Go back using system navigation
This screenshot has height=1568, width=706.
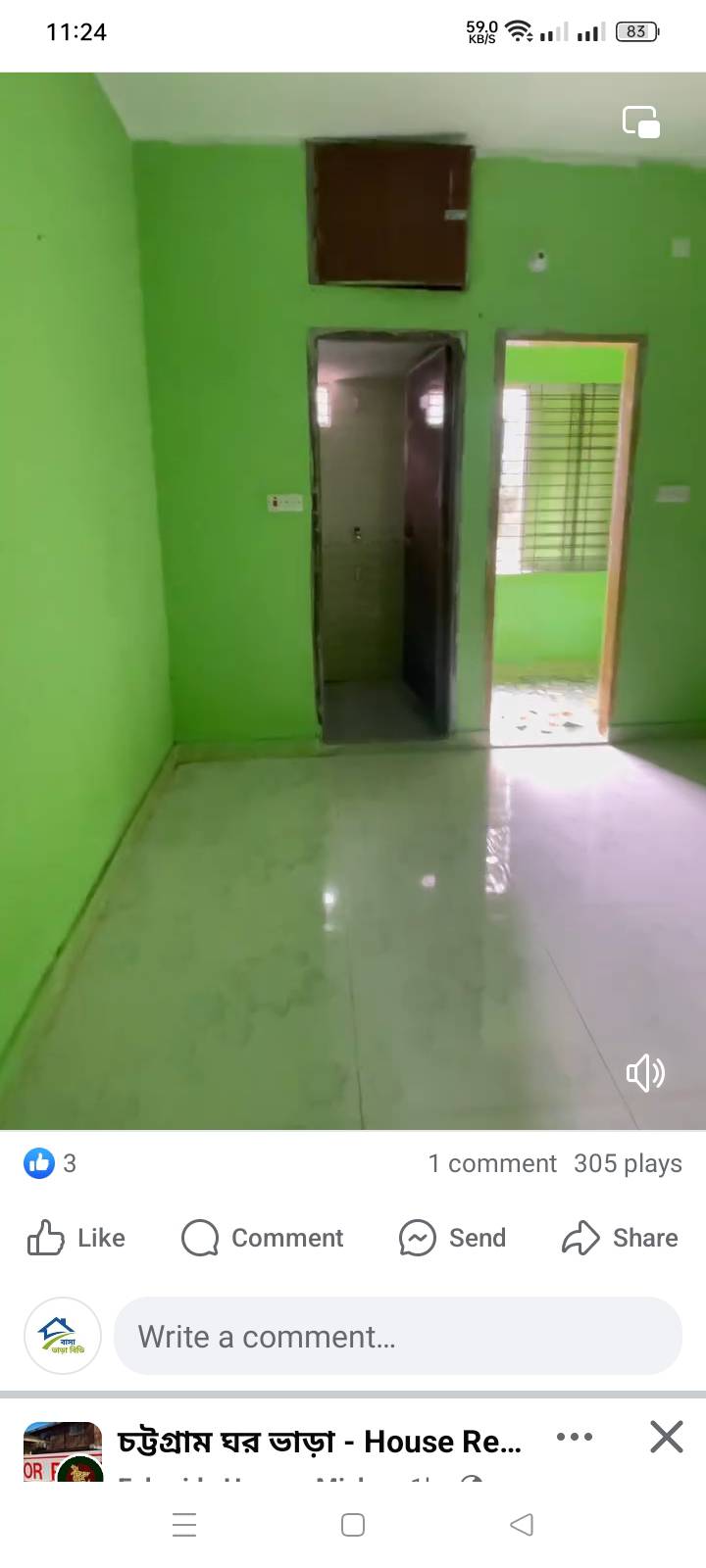click(x=522, y=1525)
